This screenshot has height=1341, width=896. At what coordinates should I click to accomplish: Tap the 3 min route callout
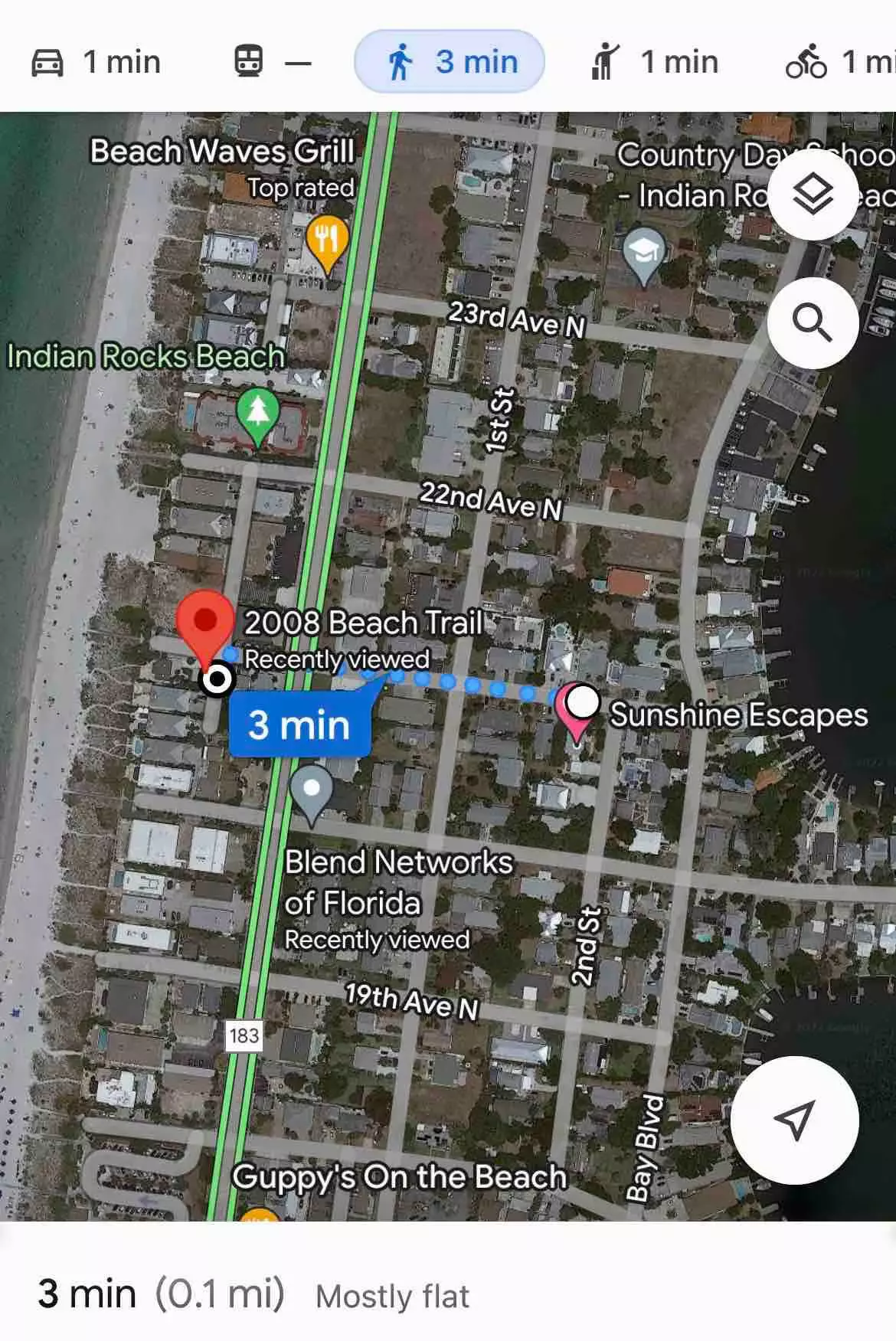tap(300, 724)
